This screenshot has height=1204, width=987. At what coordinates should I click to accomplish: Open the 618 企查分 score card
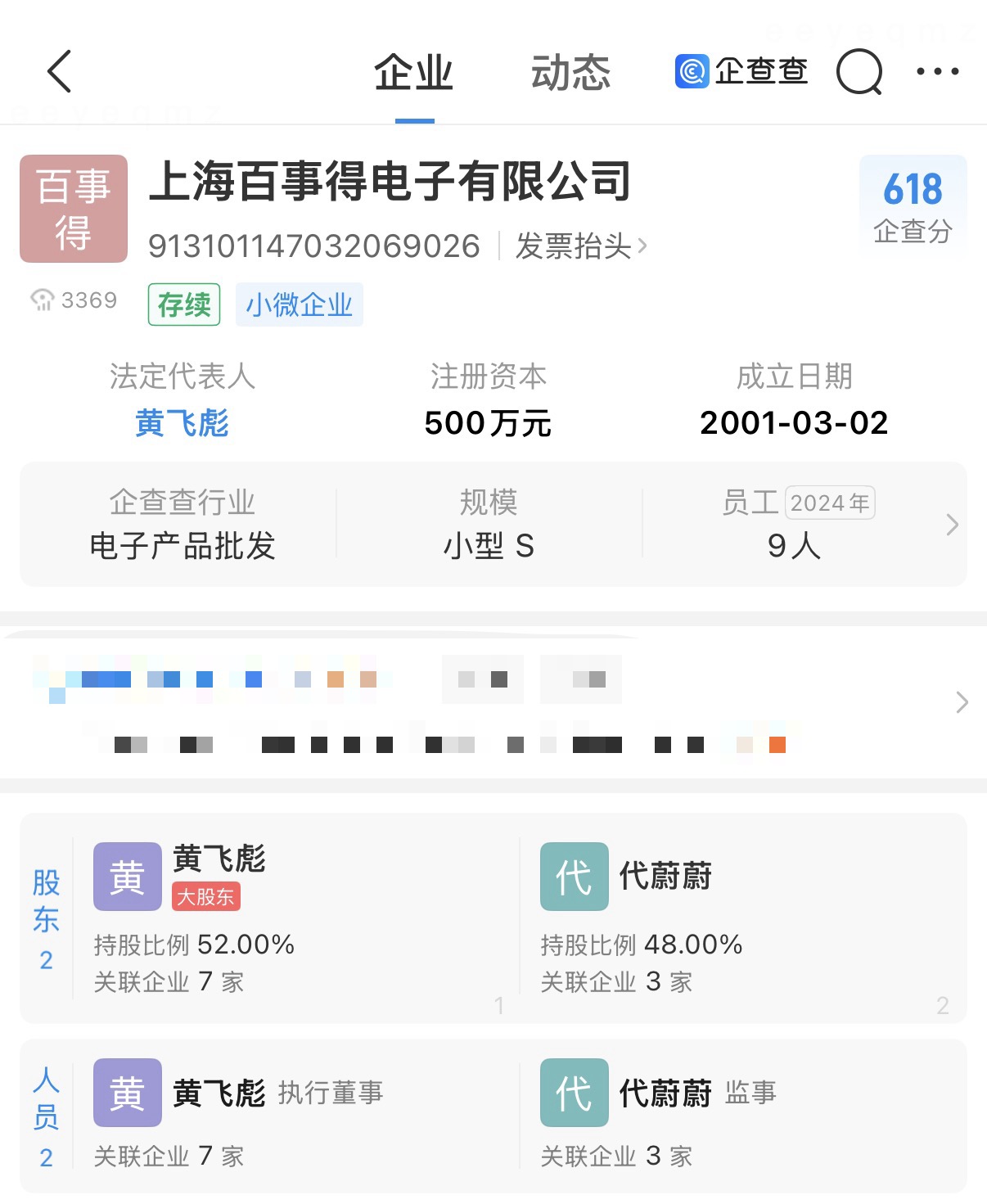pos(913,206)
